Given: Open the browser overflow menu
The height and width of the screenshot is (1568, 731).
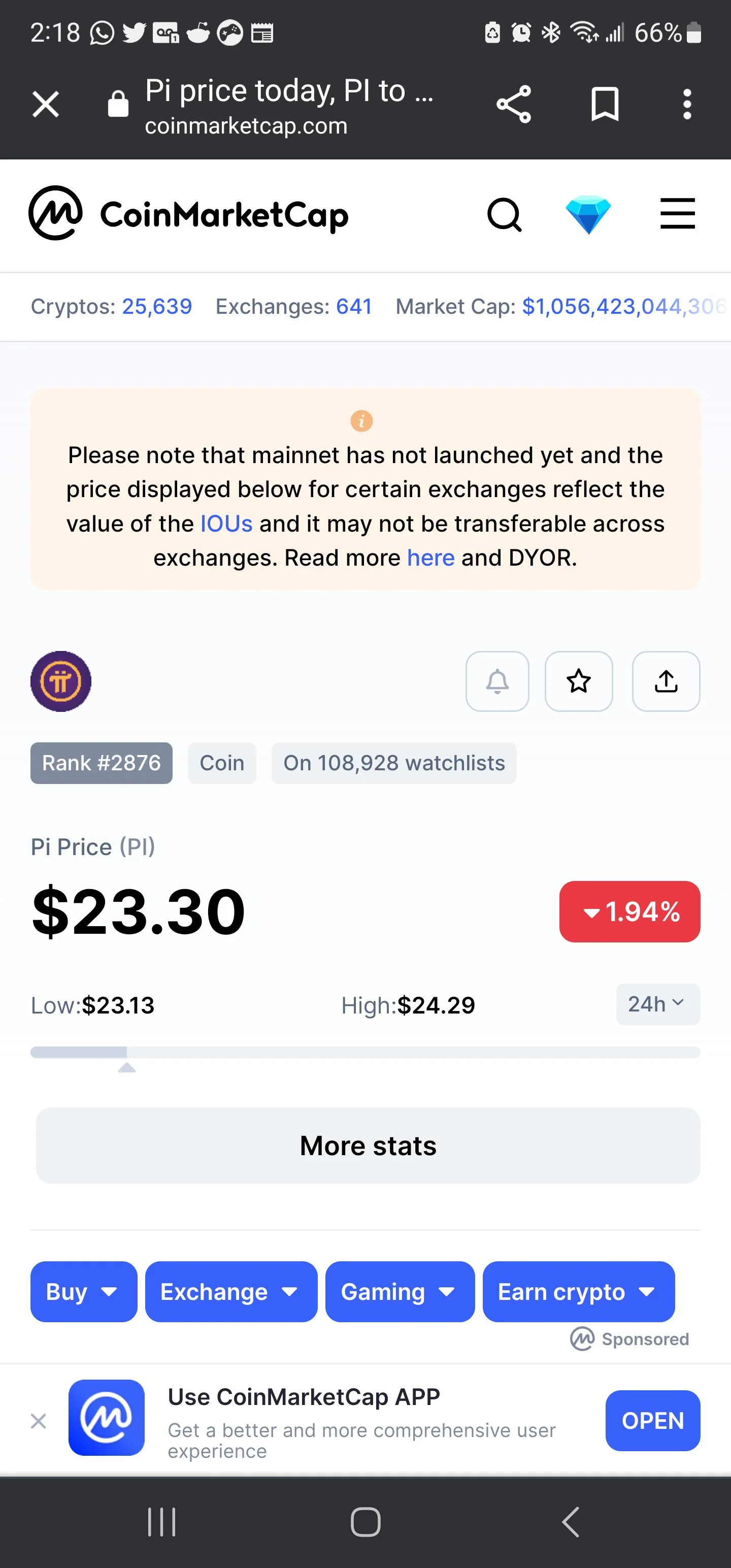Looking at the screenshot, I should tap(686, 104).
